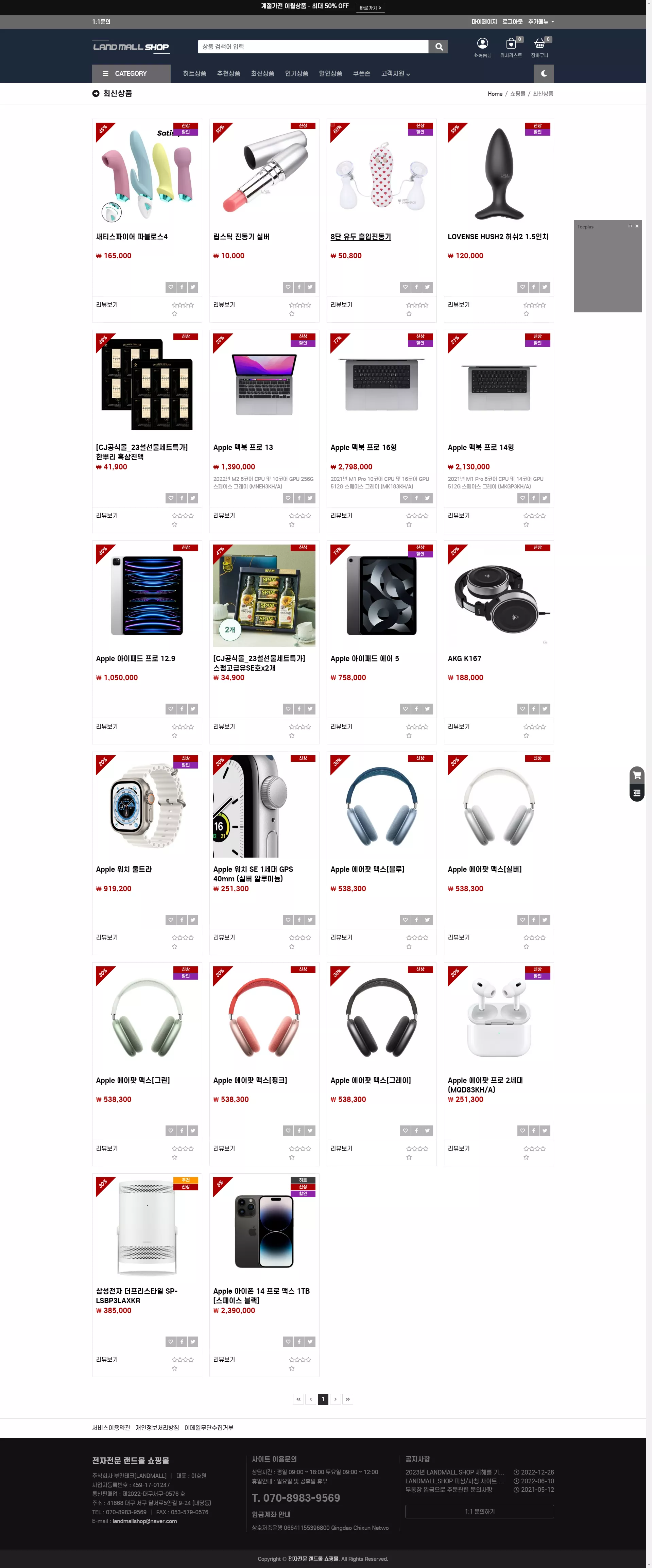Screen dimensions: 652x1568
Task: Toggle dark mode moon icon
Action: click(x=543, y=74)
